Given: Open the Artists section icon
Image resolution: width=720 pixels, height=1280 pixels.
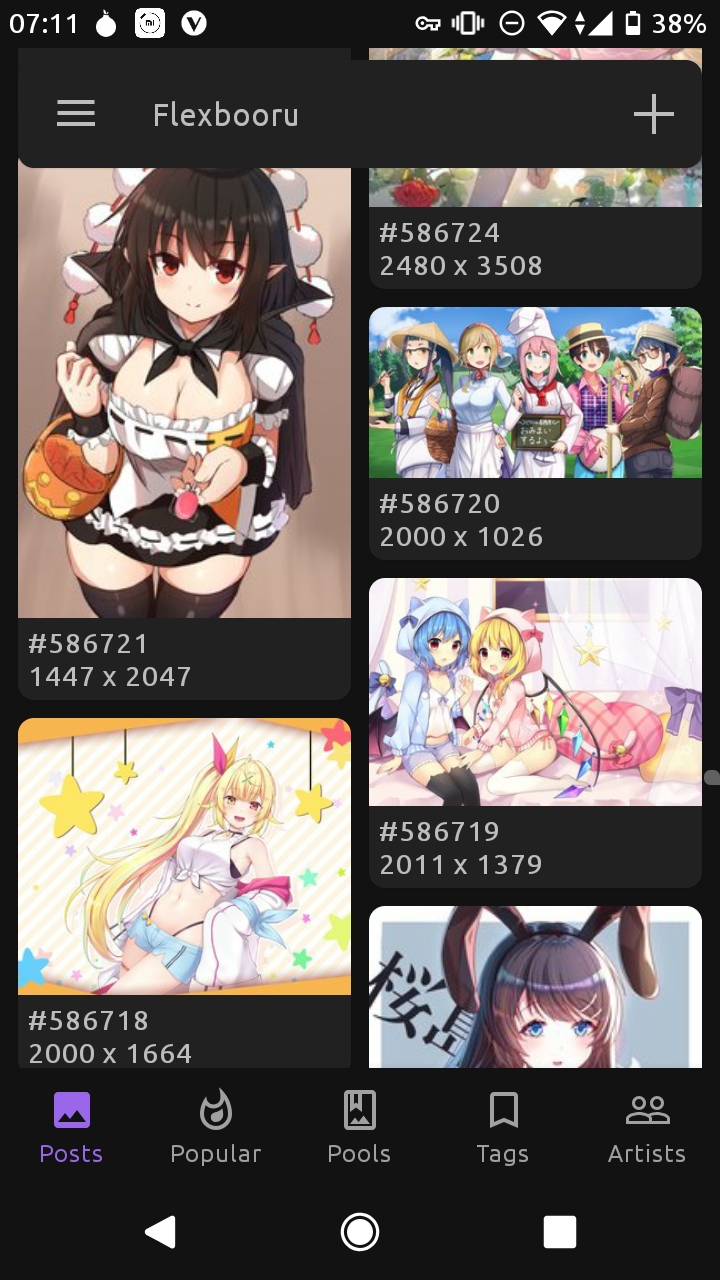Looking at the screenshot, I should (647, 1109).
